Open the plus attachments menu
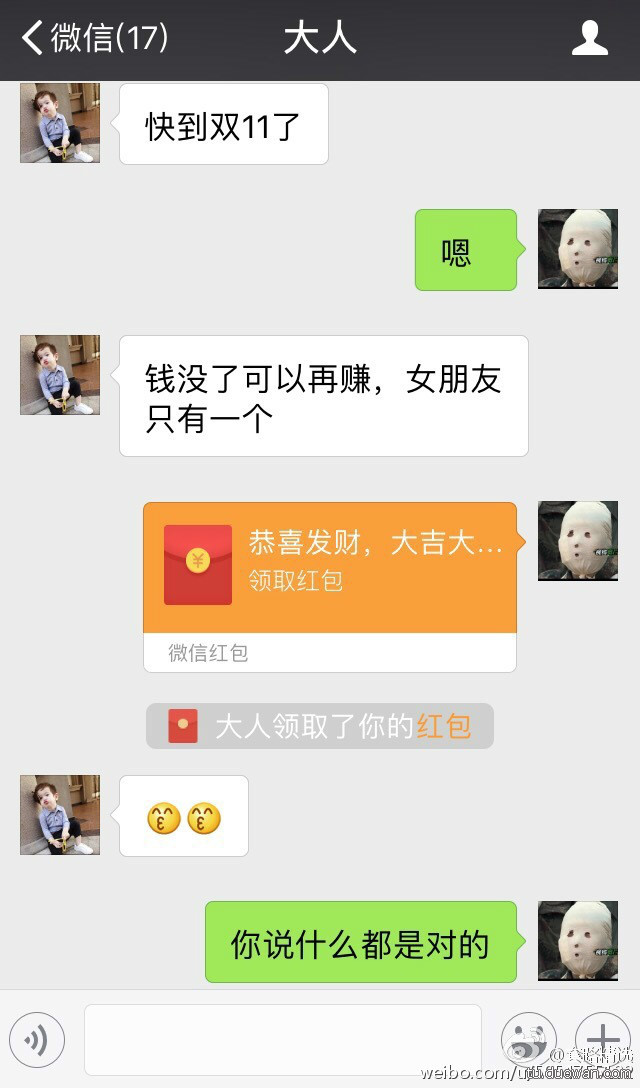This screenshot has width=640, height=1088. 602,1040
